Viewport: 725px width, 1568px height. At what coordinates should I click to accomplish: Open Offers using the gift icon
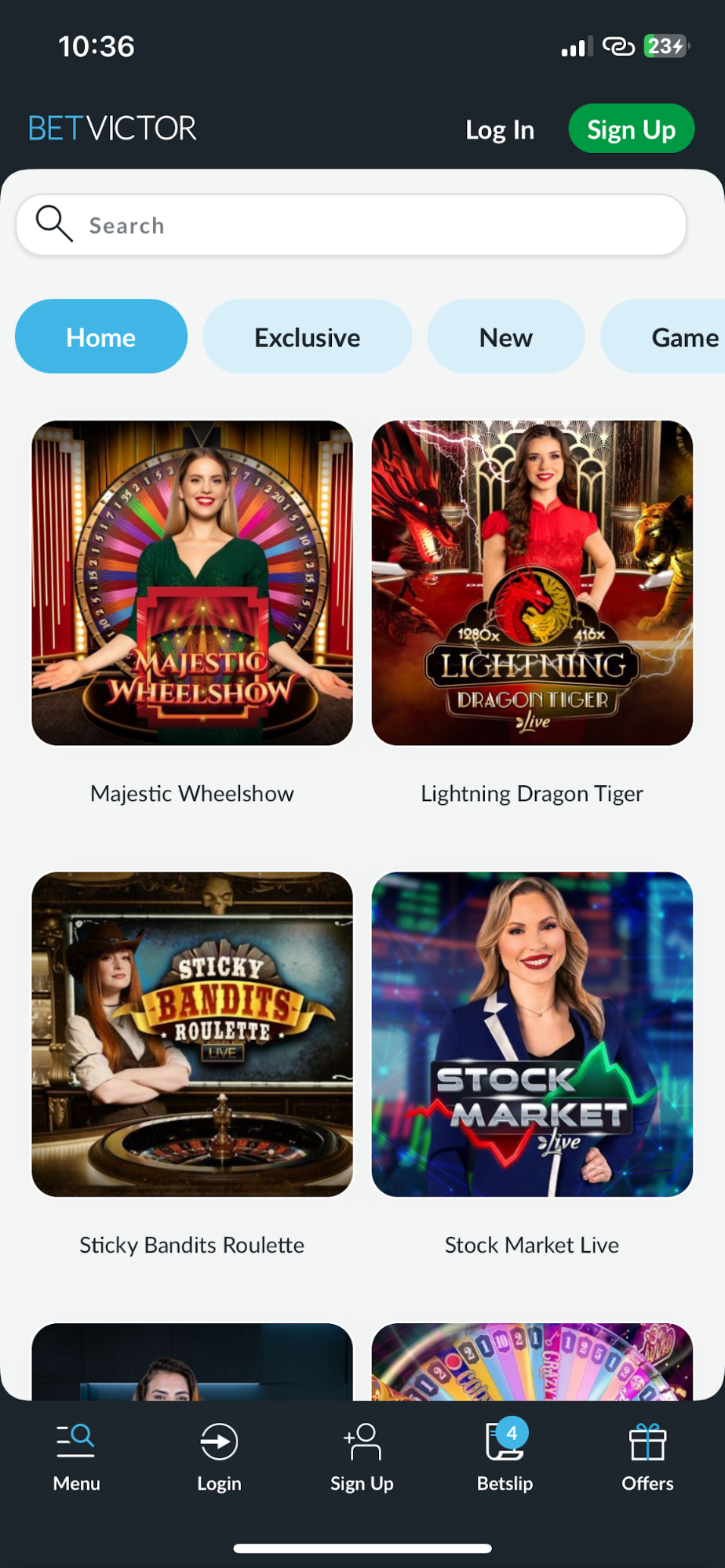point(647,1442)
